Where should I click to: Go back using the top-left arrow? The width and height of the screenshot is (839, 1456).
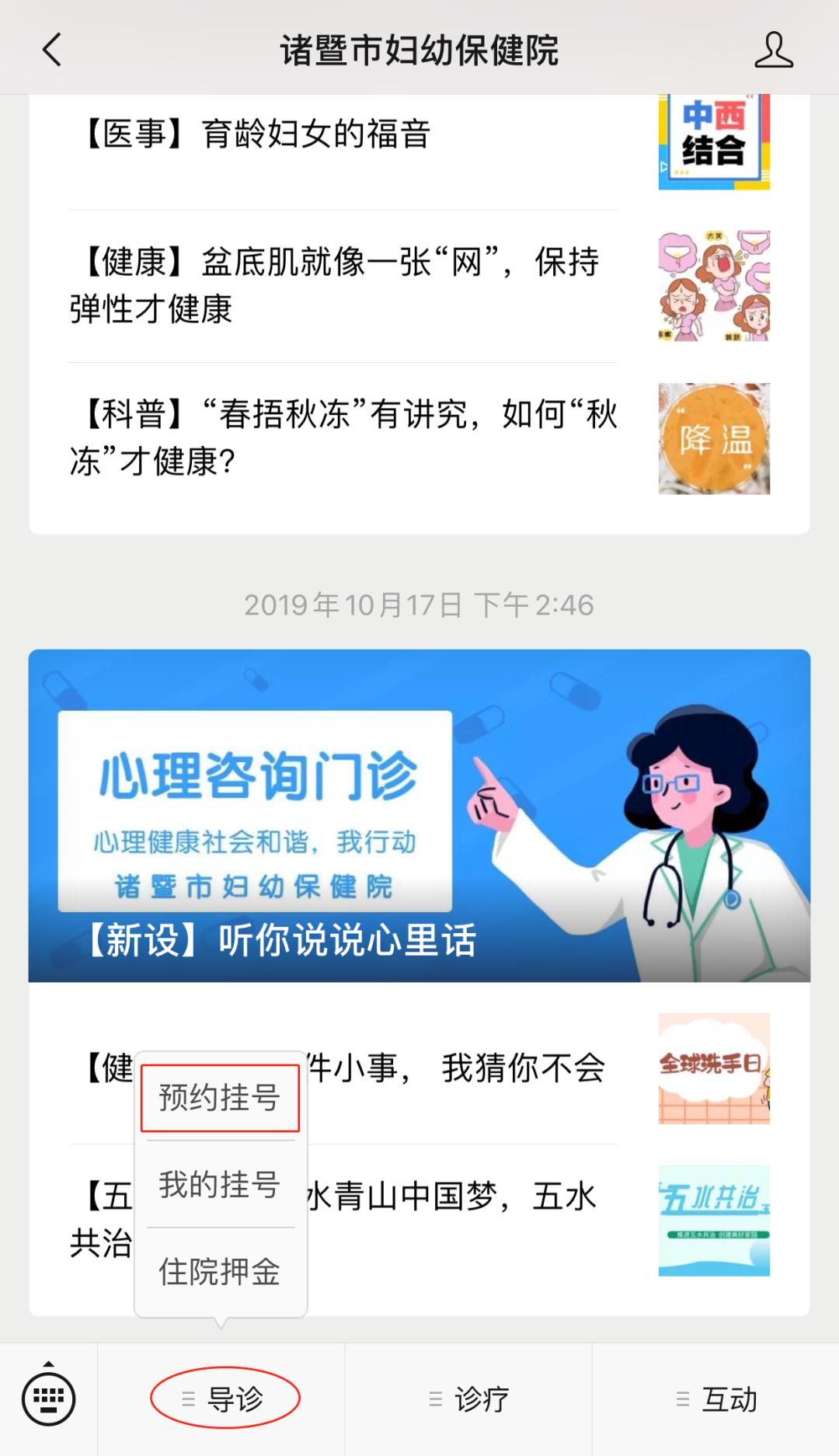(51, 51)
